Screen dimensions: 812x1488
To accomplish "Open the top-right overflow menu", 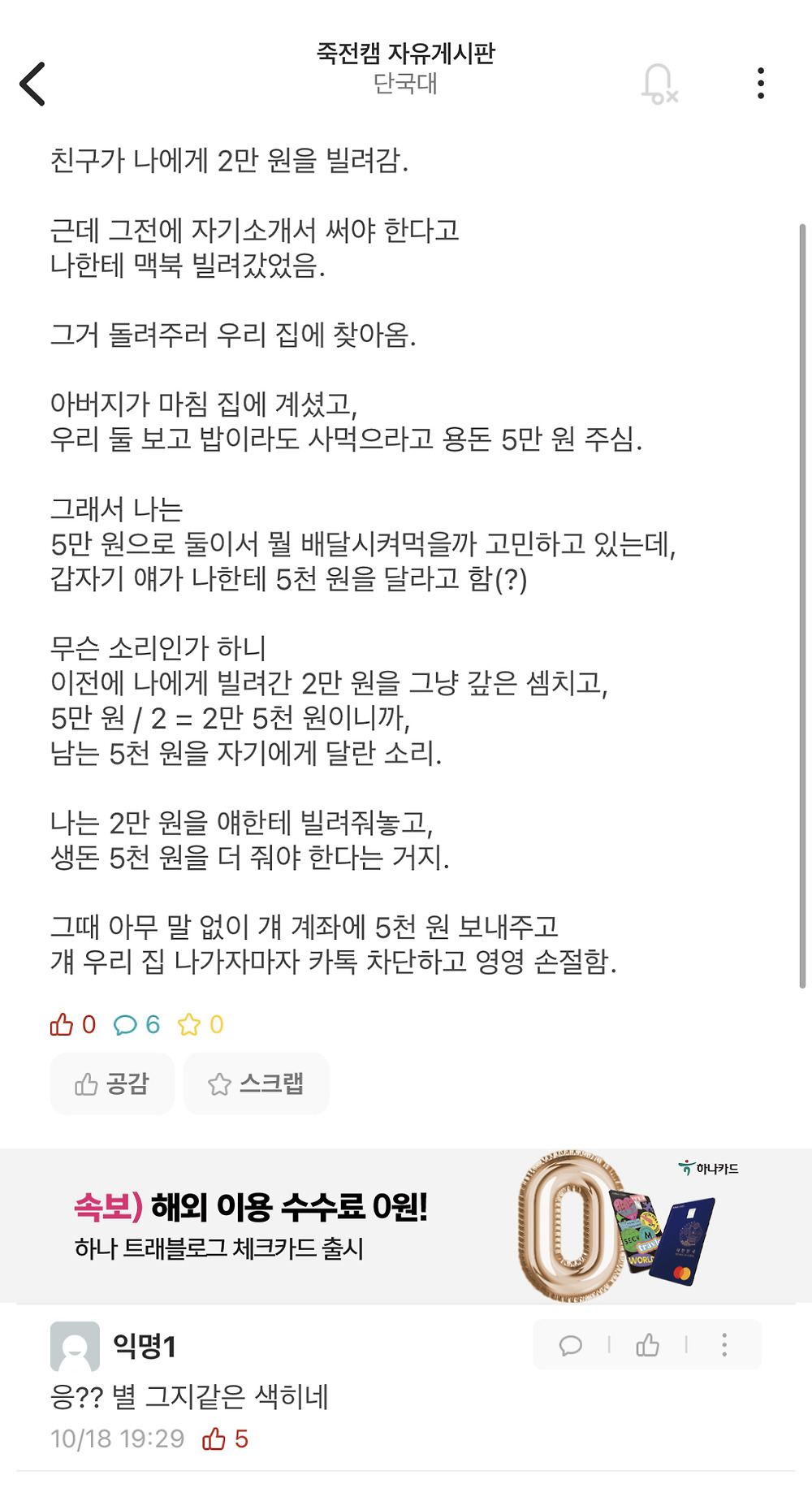I will (x=760, y=84).
